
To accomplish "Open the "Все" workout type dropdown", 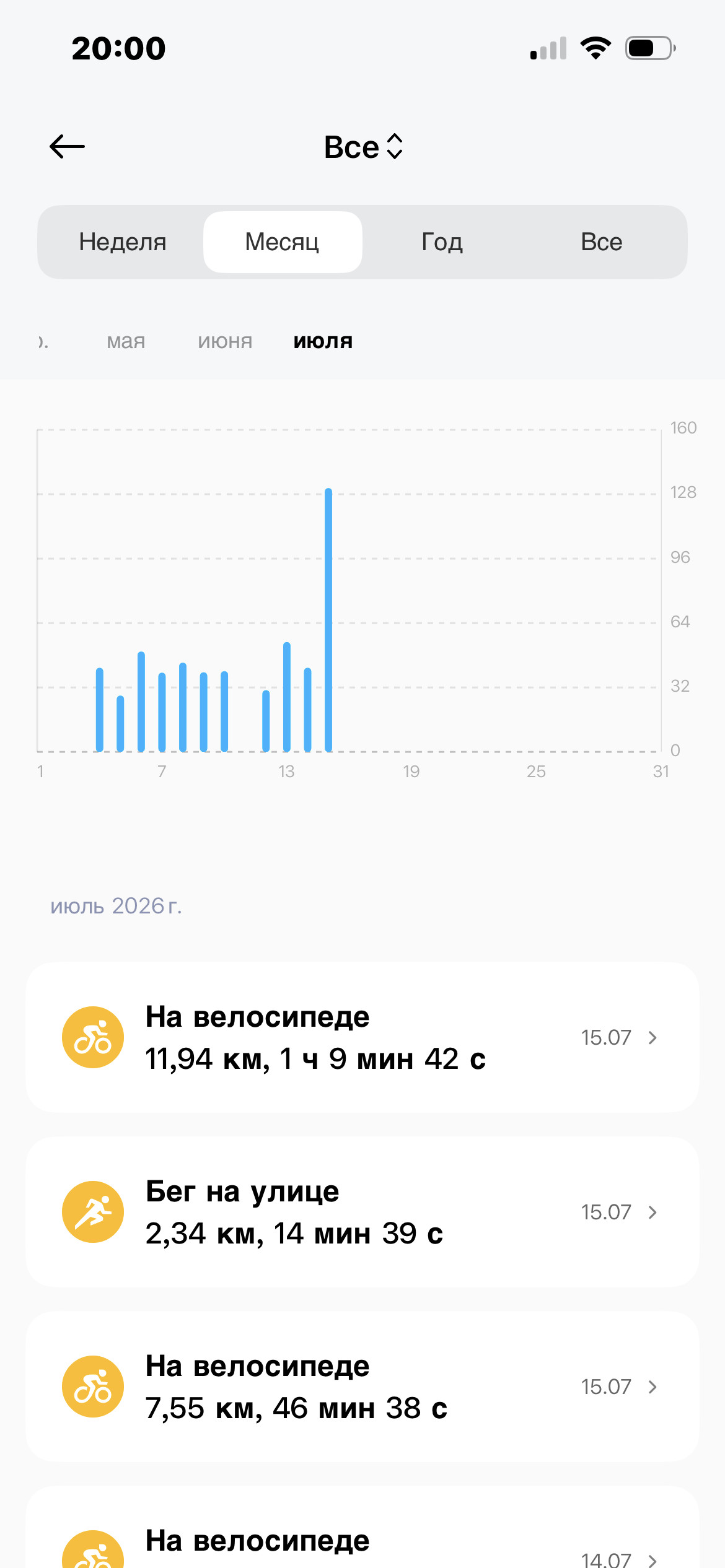I will [363, 147].
